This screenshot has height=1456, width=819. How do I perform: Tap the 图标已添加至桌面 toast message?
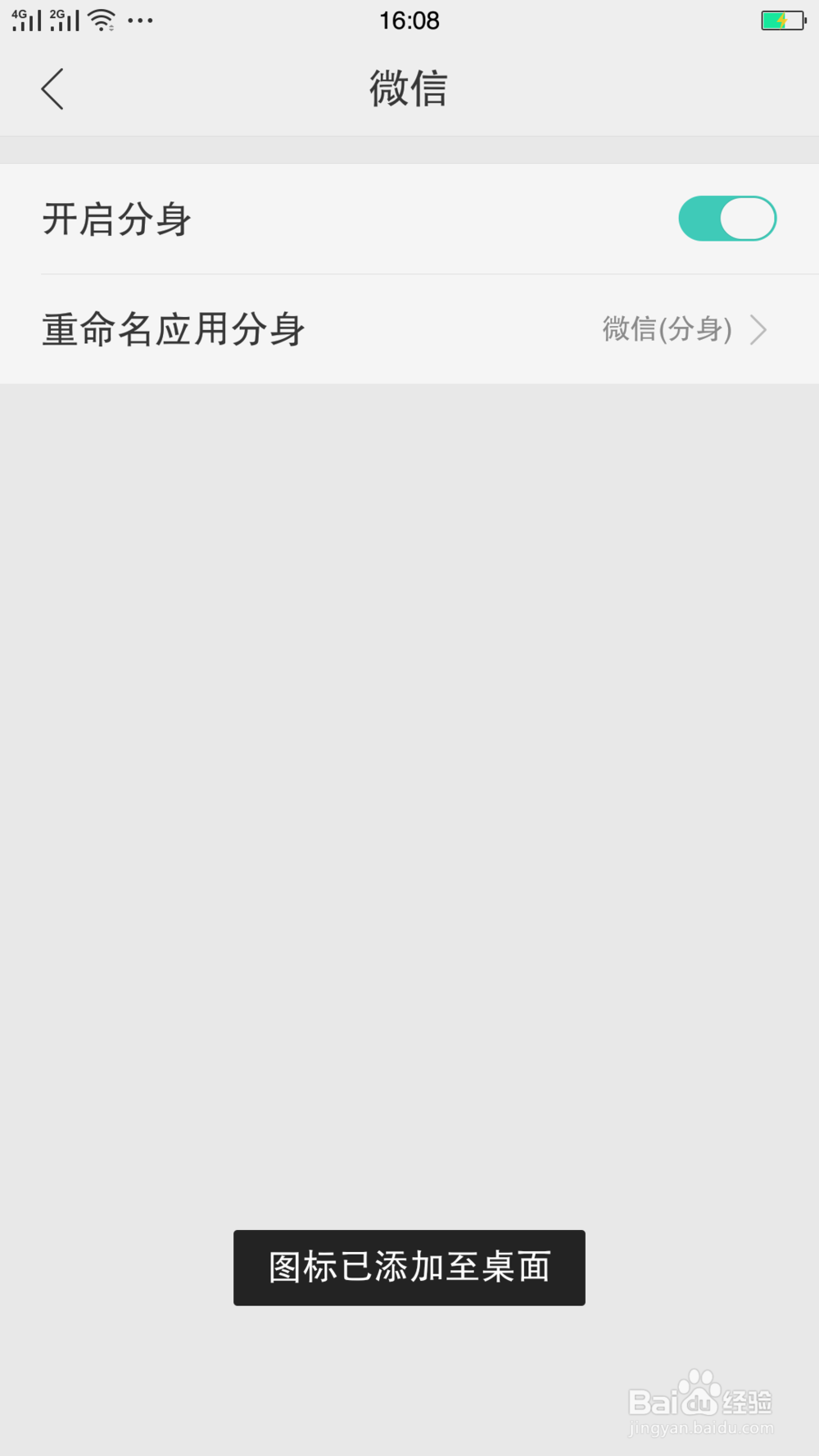(x=409, y=1267)
